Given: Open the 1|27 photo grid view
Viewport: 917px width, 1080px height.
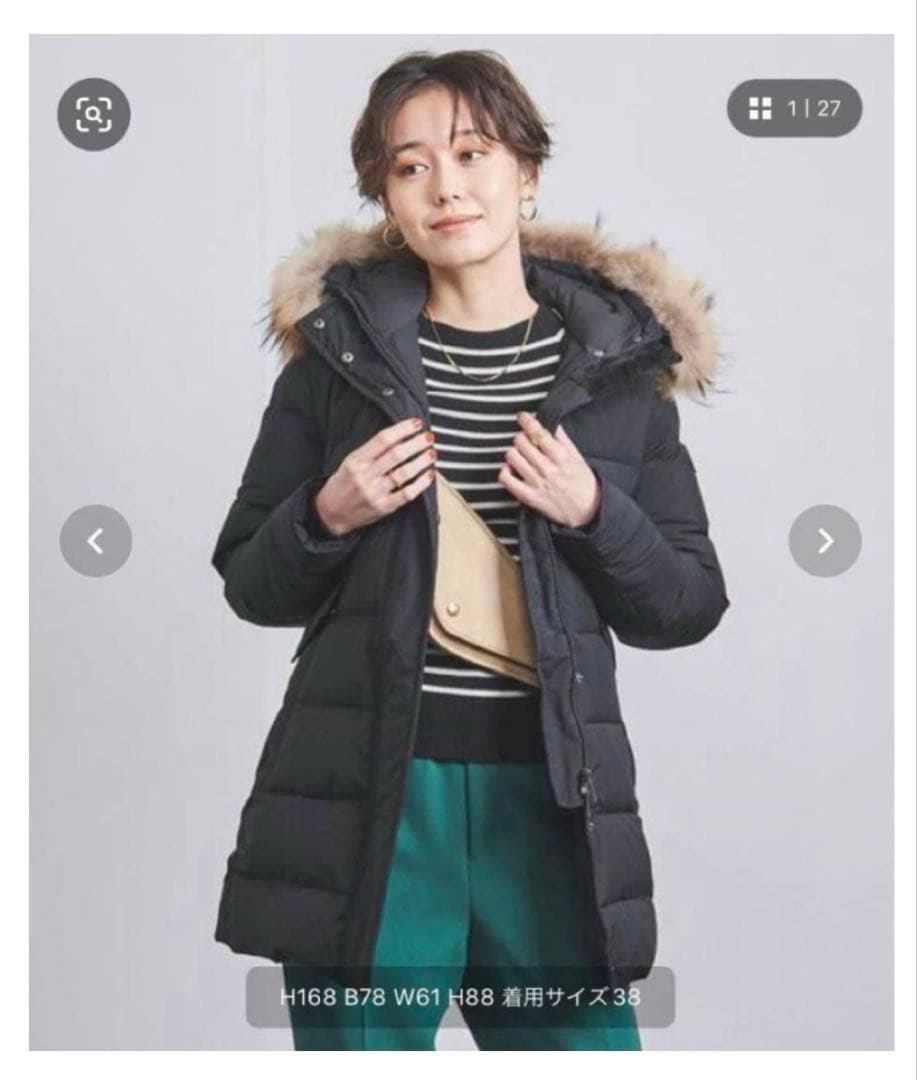Looking at the screenshot, I should pyautogui.click(x=794, y=108).
